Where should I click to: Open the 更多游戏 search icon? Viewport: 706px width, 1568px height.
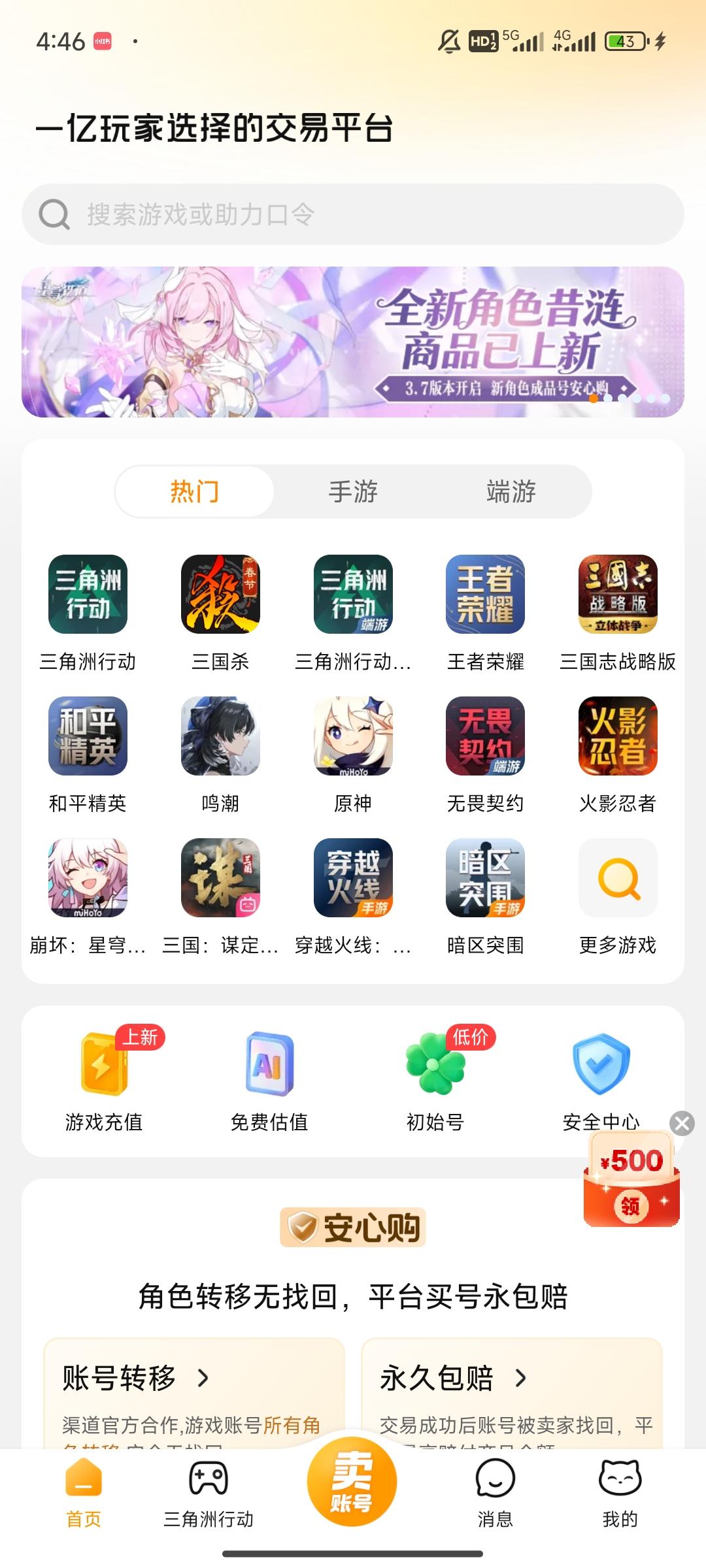[617, 878]
